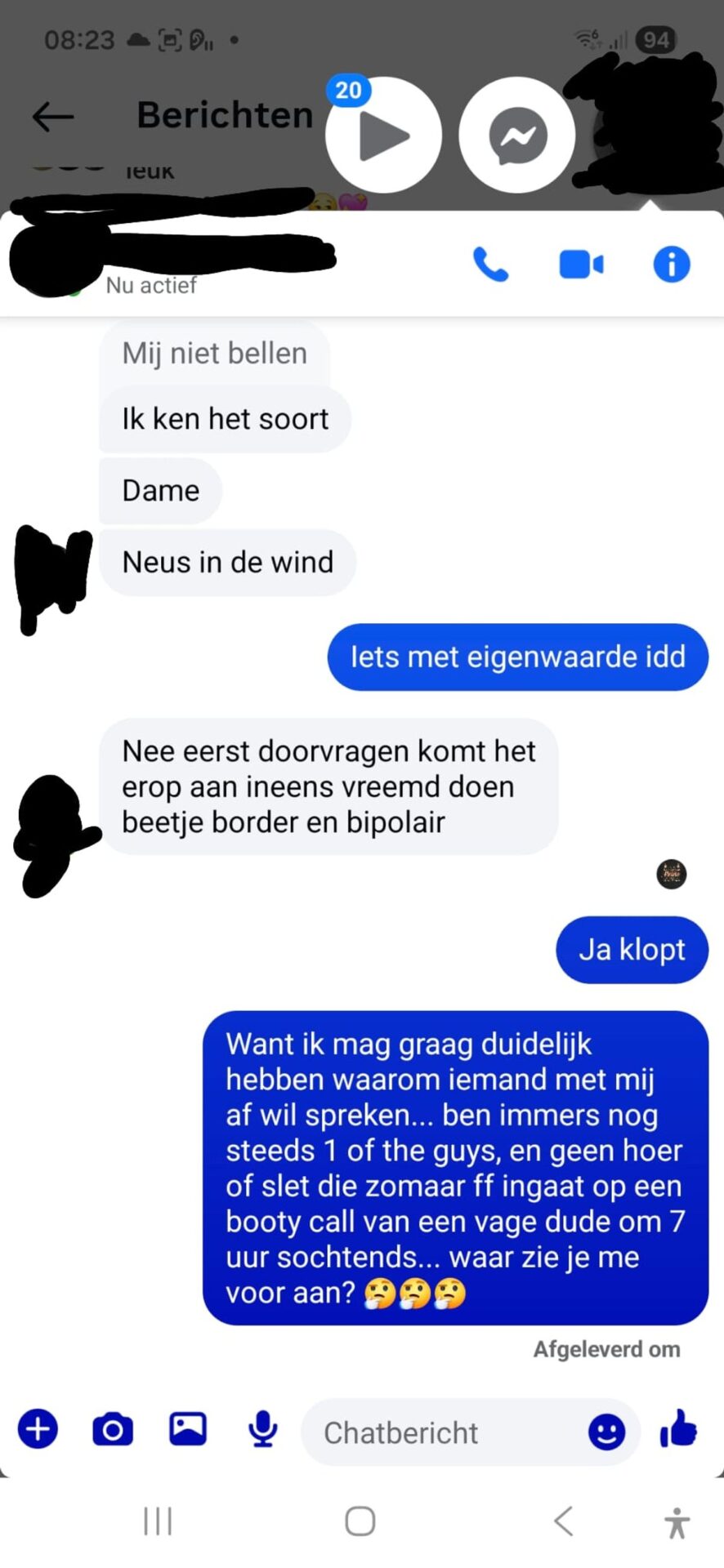The image size is (724, 1568).
Task: Record a voice message
Action: coord(262,1429)
